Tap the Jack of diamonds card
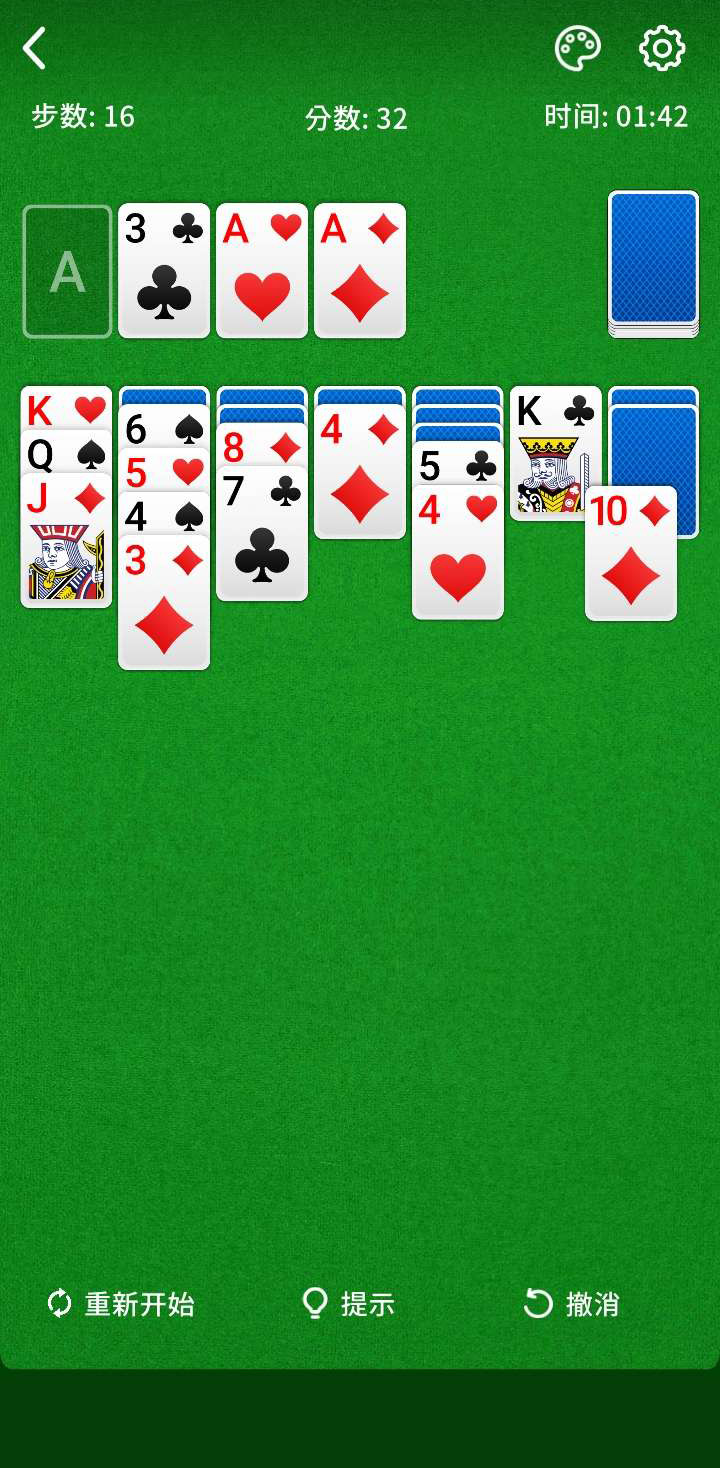 coord(66,540)
